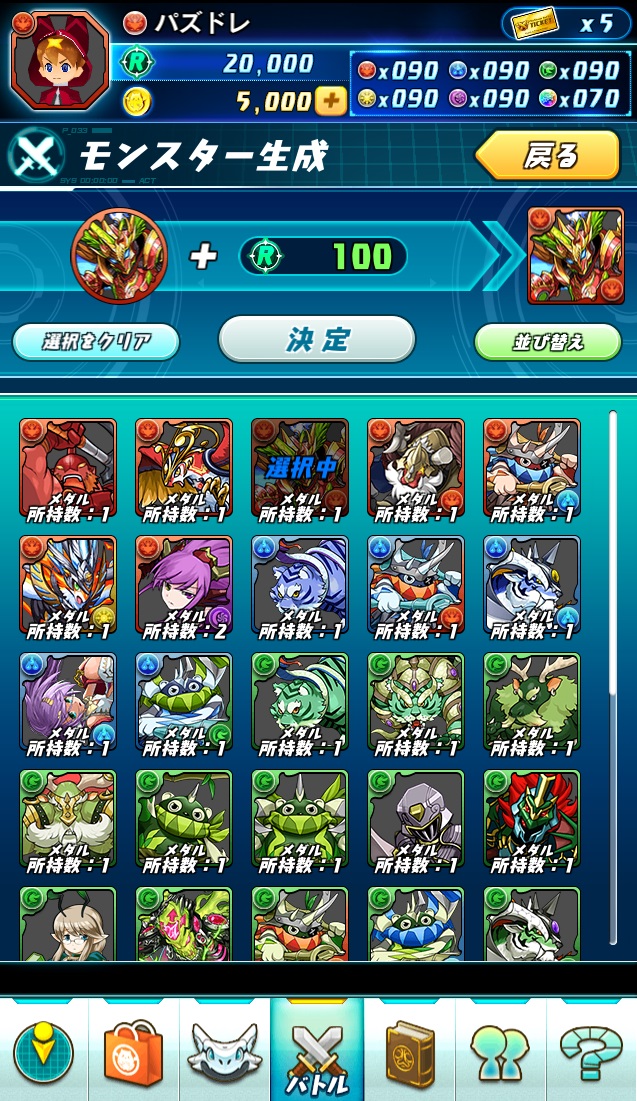
Task: Tap the 戻る back button
Action: [547, 155]
